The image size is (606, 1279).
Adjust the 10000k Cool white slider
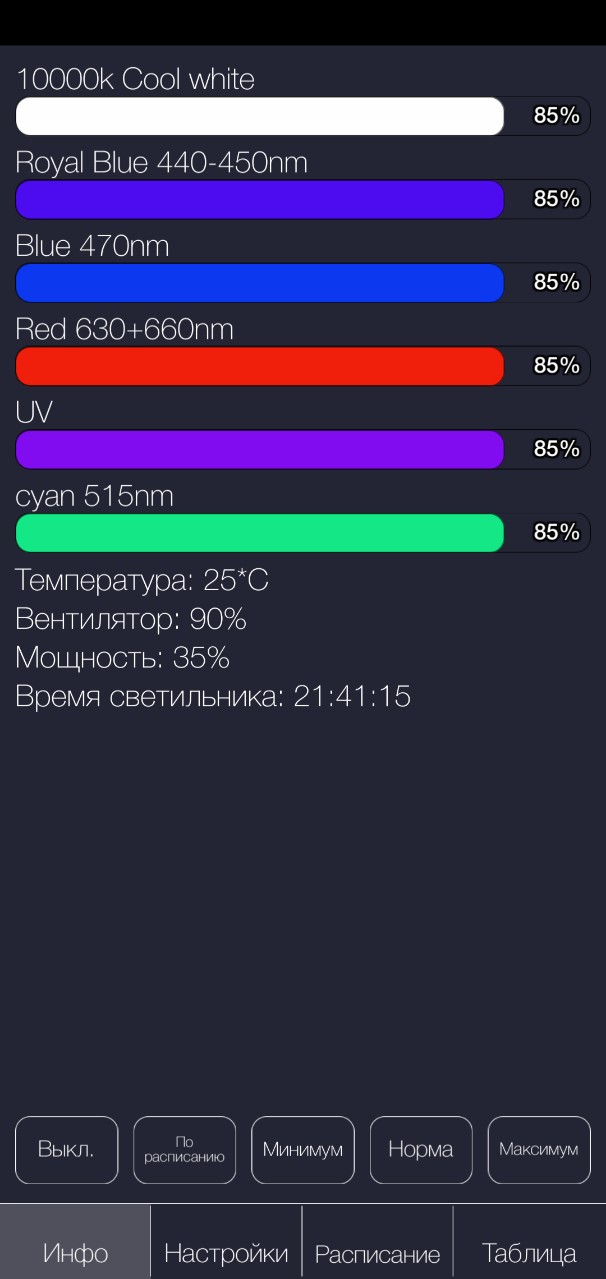click(302, 116)
